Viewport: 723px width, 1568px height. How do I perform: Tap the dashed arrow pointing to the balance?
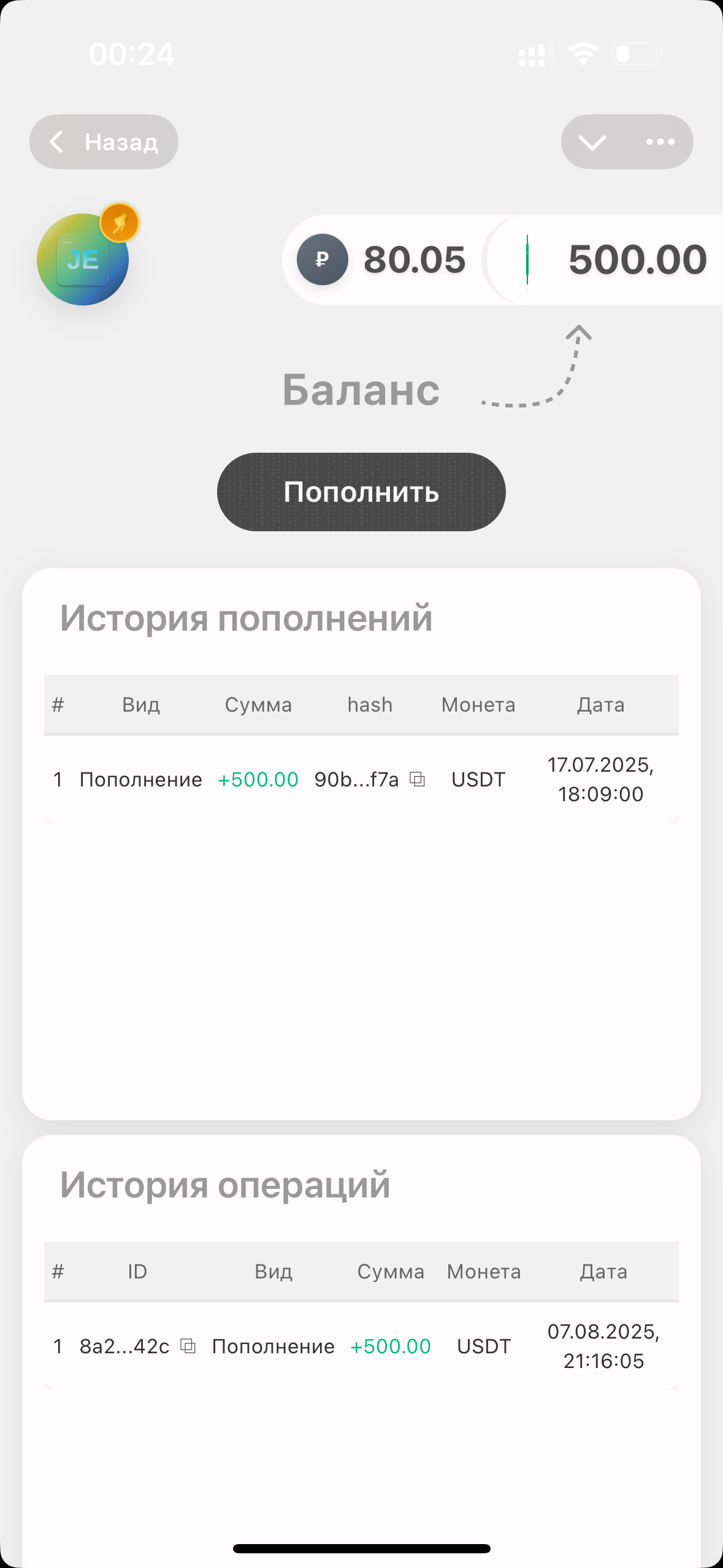(x=540, y=368)
